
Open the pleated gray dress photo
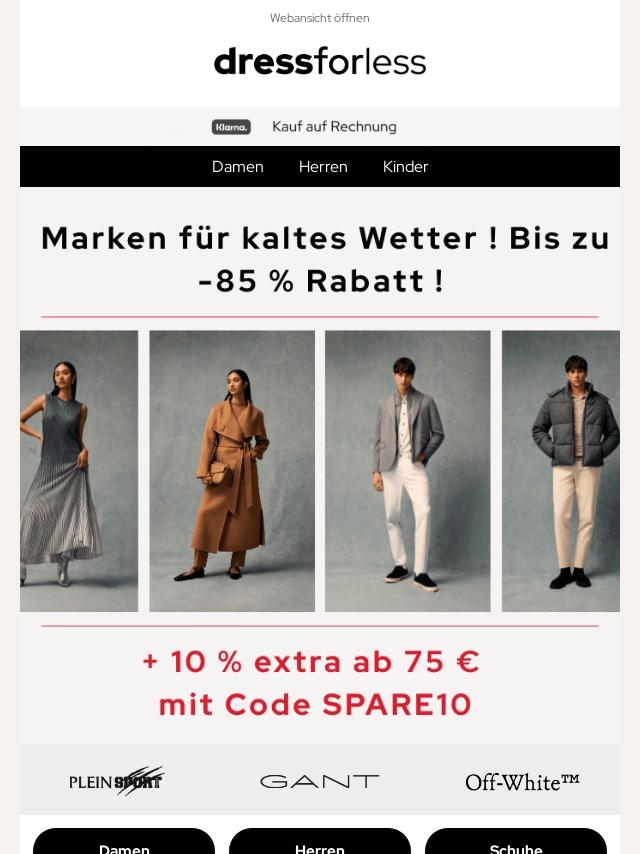(79, 471)
